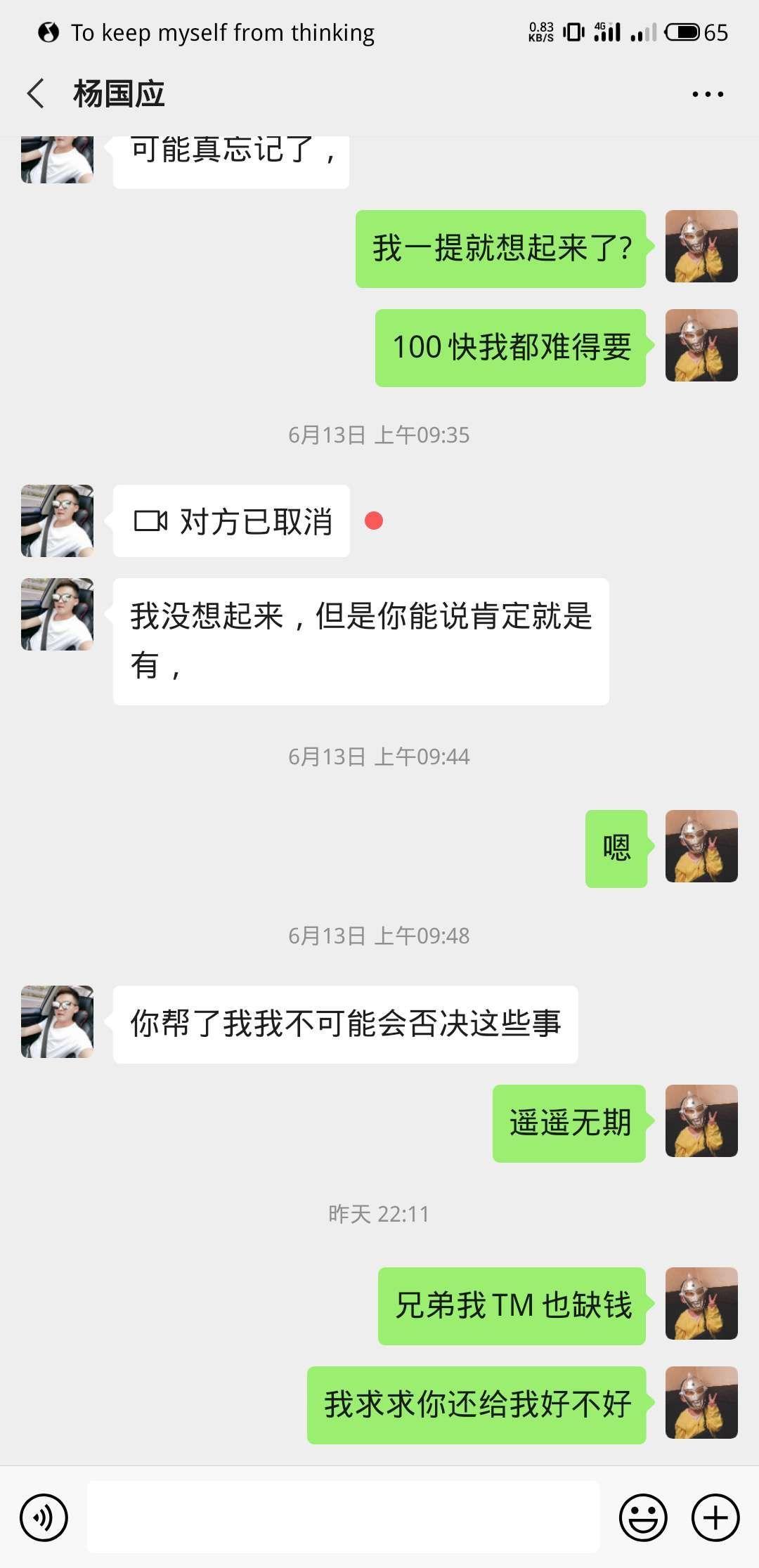Tap the video call icon in cancelled call bubble
Image resolution: width=759 pixels, height=1568 pixels.
[x=150, y=520]
